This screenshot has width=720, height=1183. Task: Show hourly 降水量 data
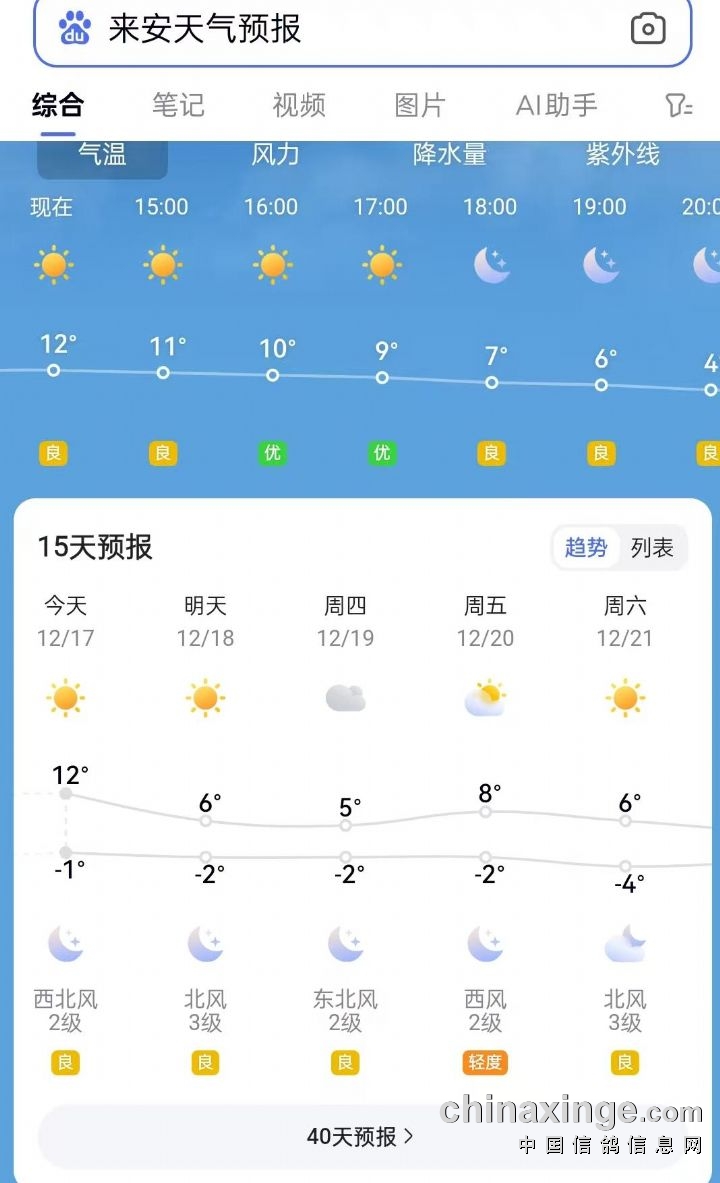[x=449, y=155]
